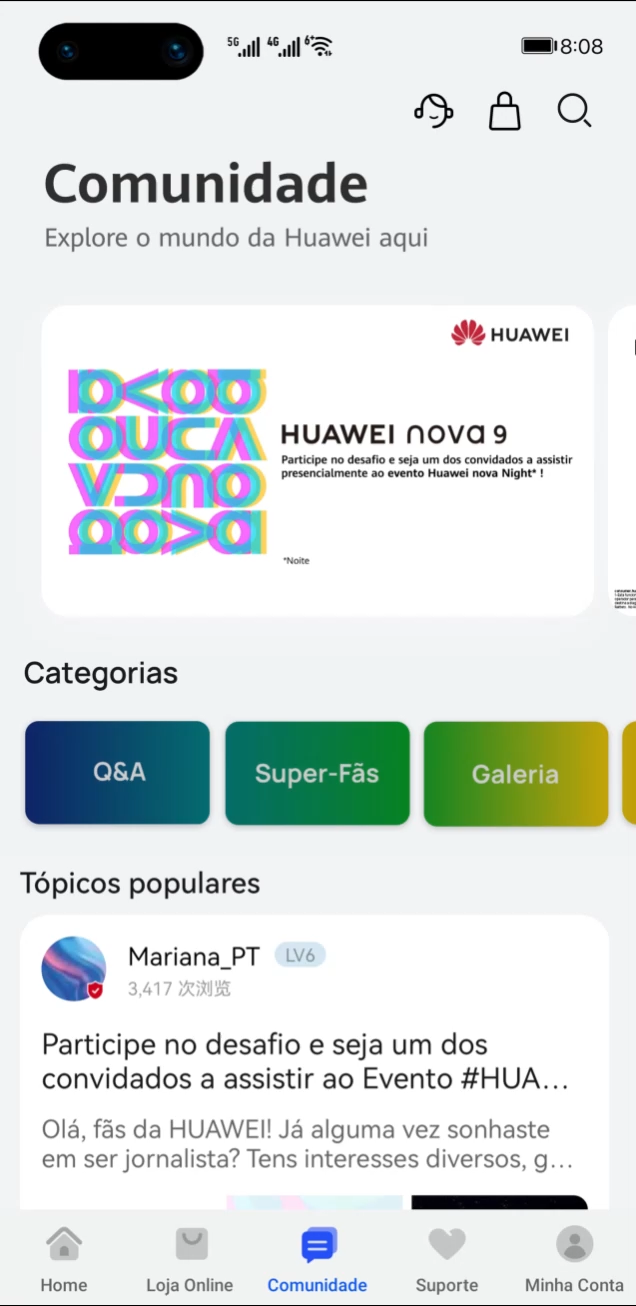636x1306 pixels.
Task: View Mariana_PT's profile avatar
Action: [73, 969]
